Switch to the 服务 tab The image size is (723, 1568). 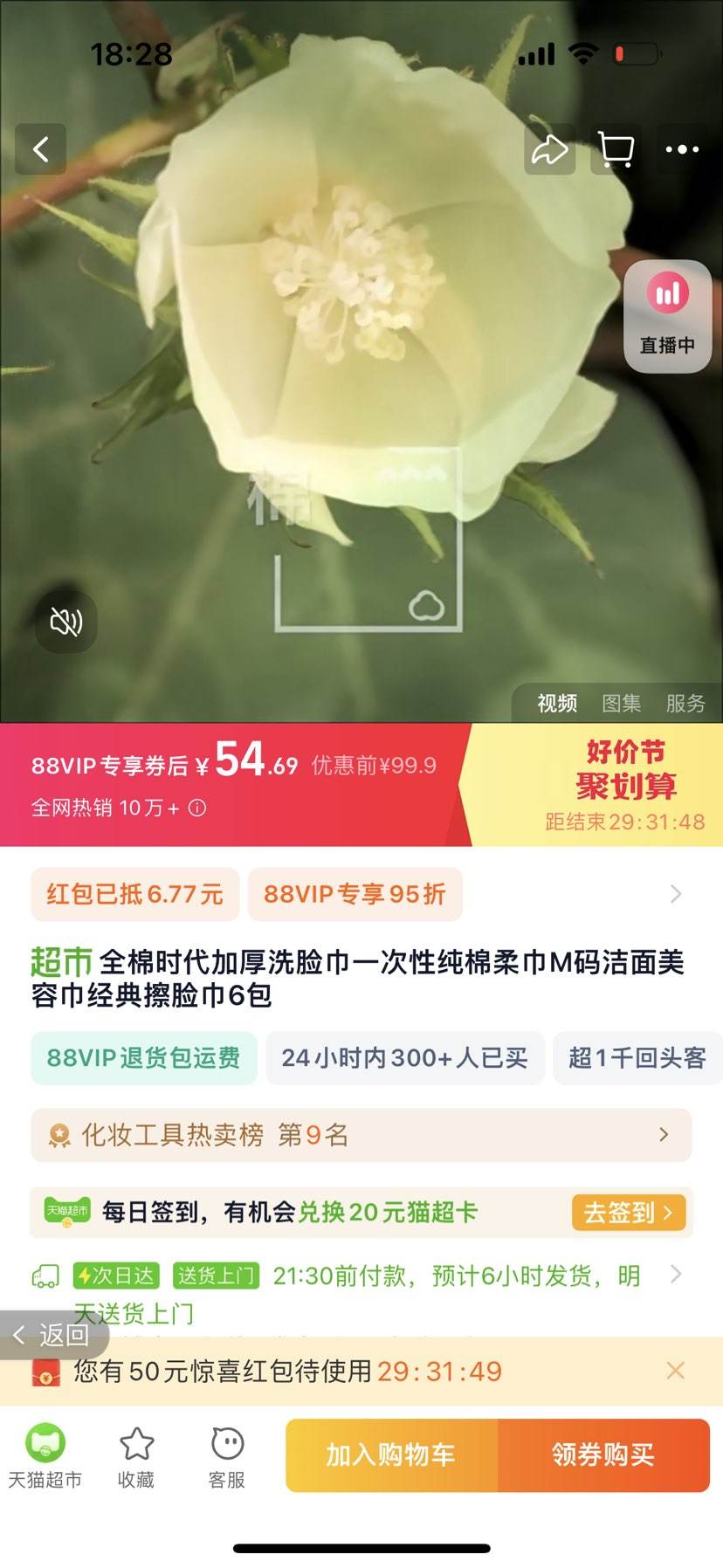685,703
